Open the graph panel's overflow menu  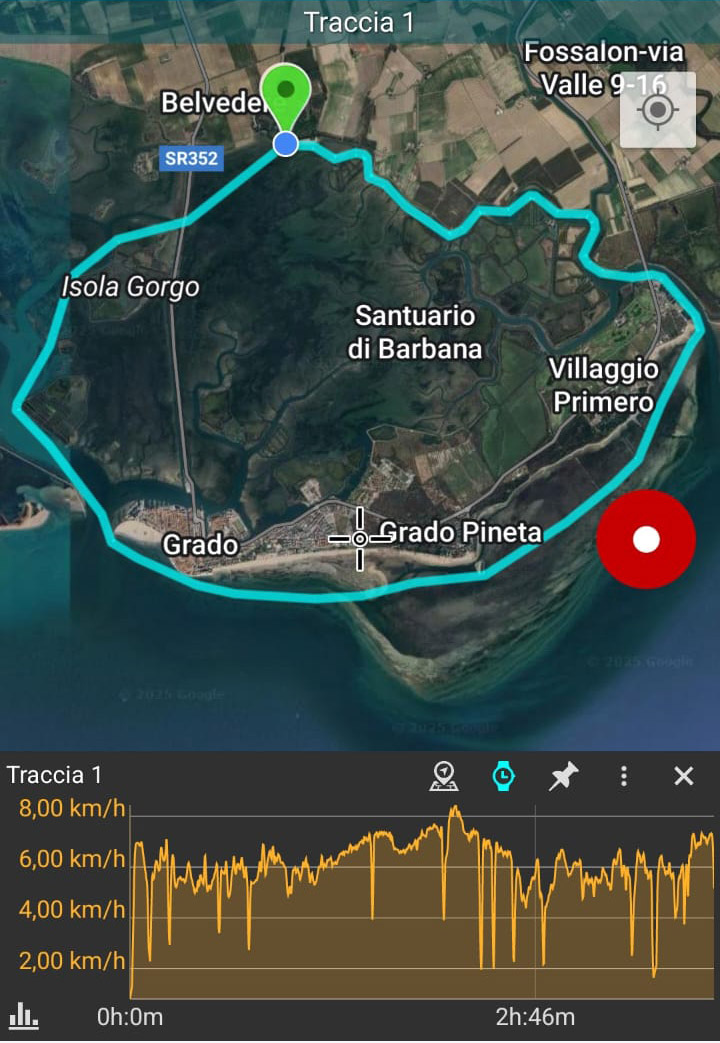click(624, 776)
